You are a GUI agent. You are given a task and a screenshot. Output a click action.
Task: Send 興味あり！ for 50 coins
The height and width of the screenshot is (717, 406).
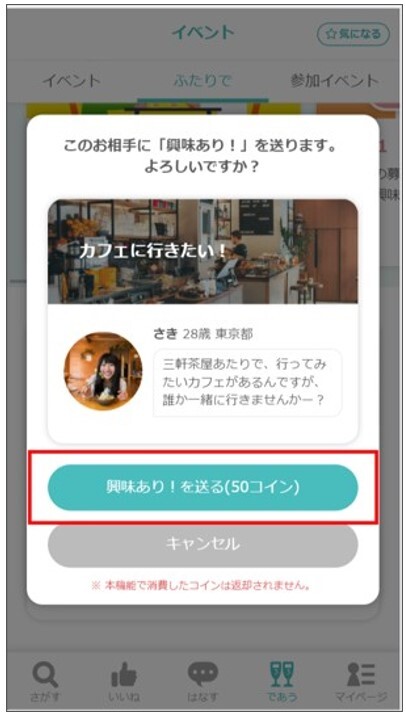(203, 487)
